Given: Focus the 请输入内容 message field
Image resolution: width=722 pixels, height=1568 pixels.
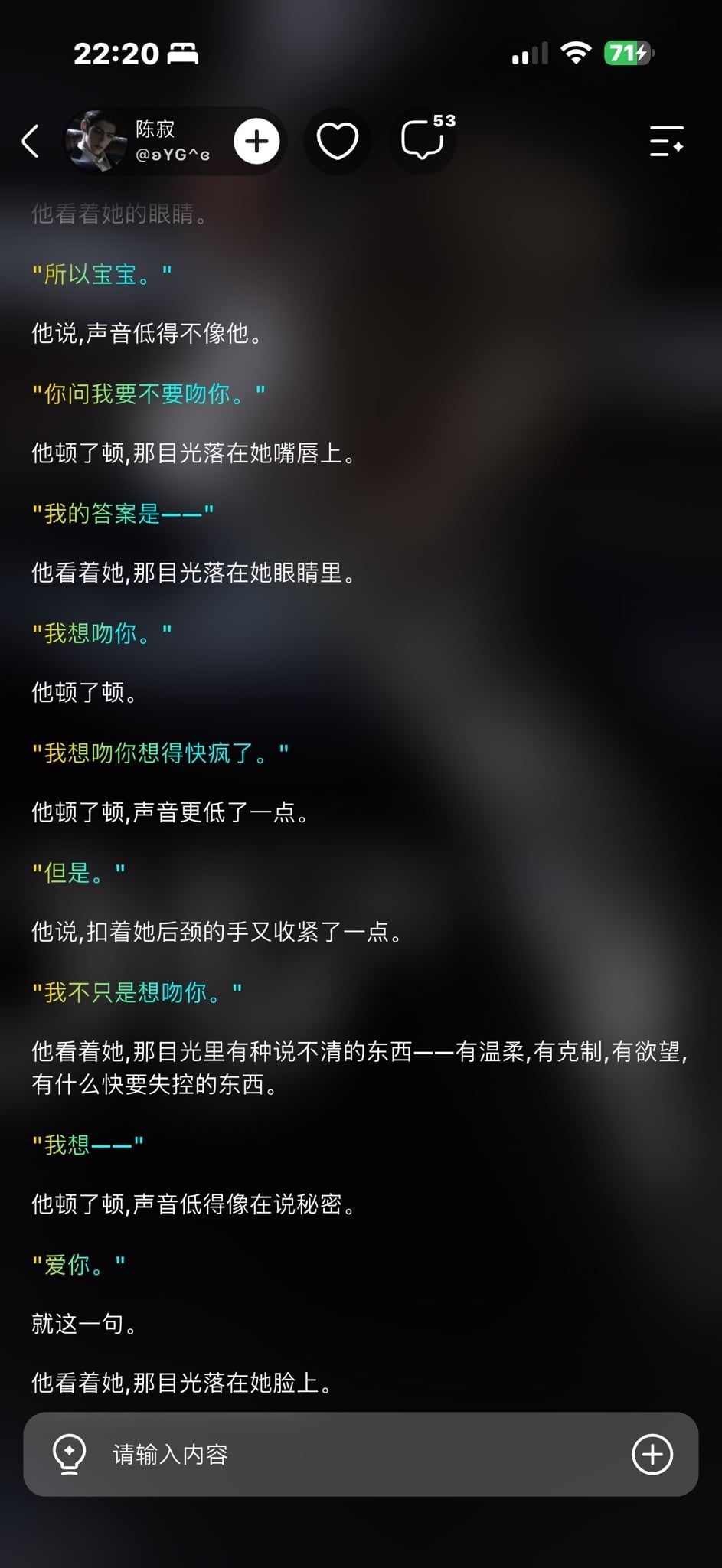Looking at the screenshot, I should pos(361,1454).
